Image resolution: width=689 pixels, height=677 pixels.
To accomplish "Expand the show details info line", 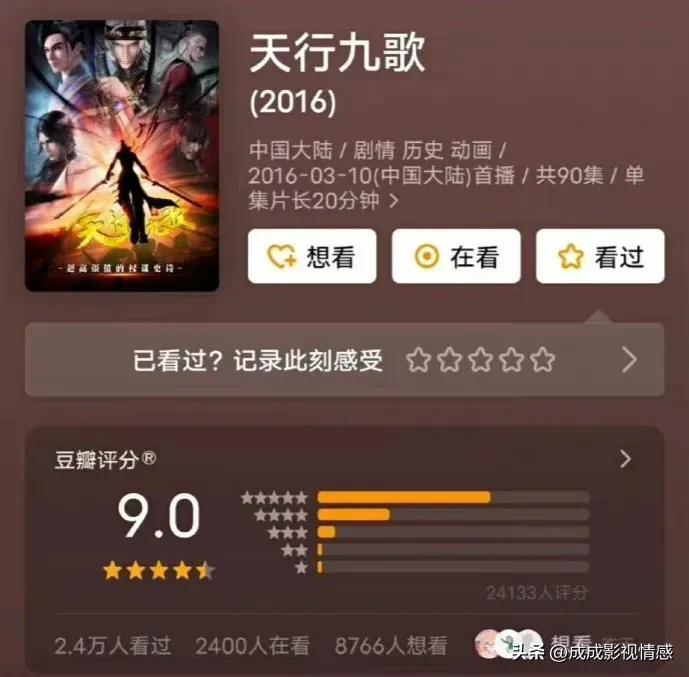I will click(393, 201).
